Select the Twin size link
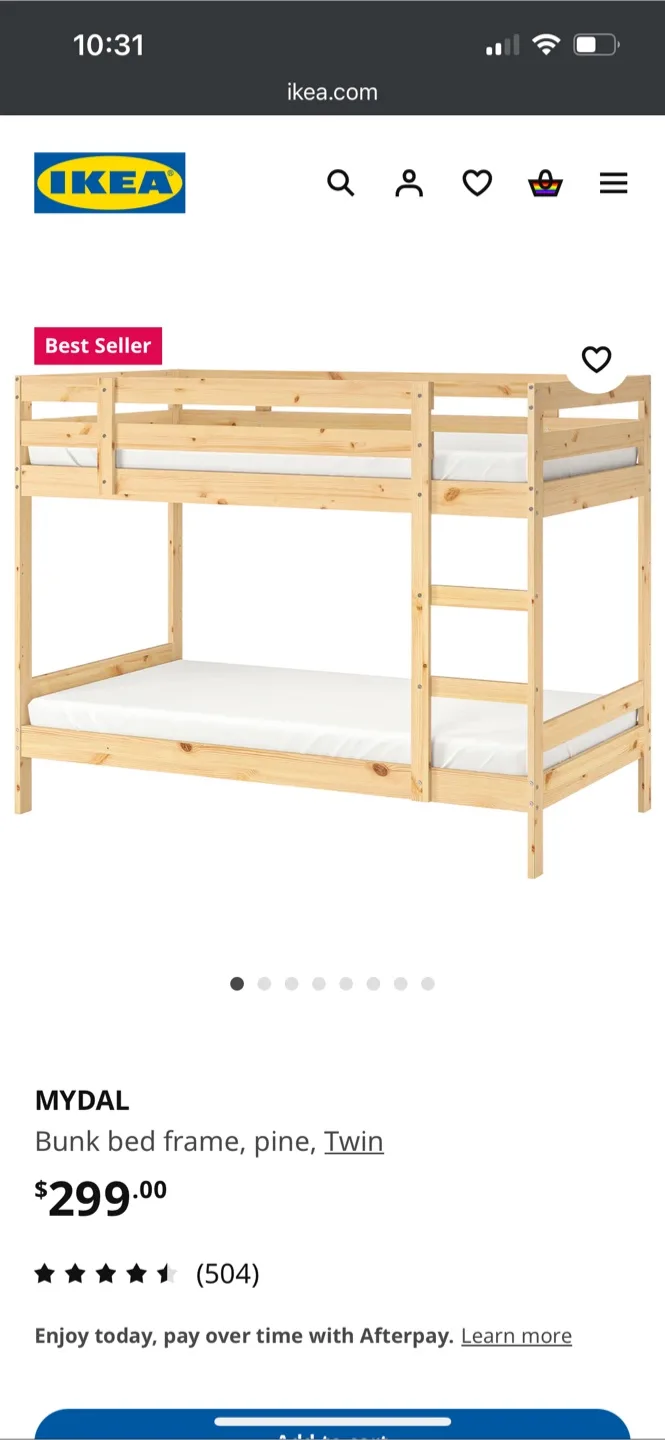Screen dimensions: 665x1440 click(354, 1141)
